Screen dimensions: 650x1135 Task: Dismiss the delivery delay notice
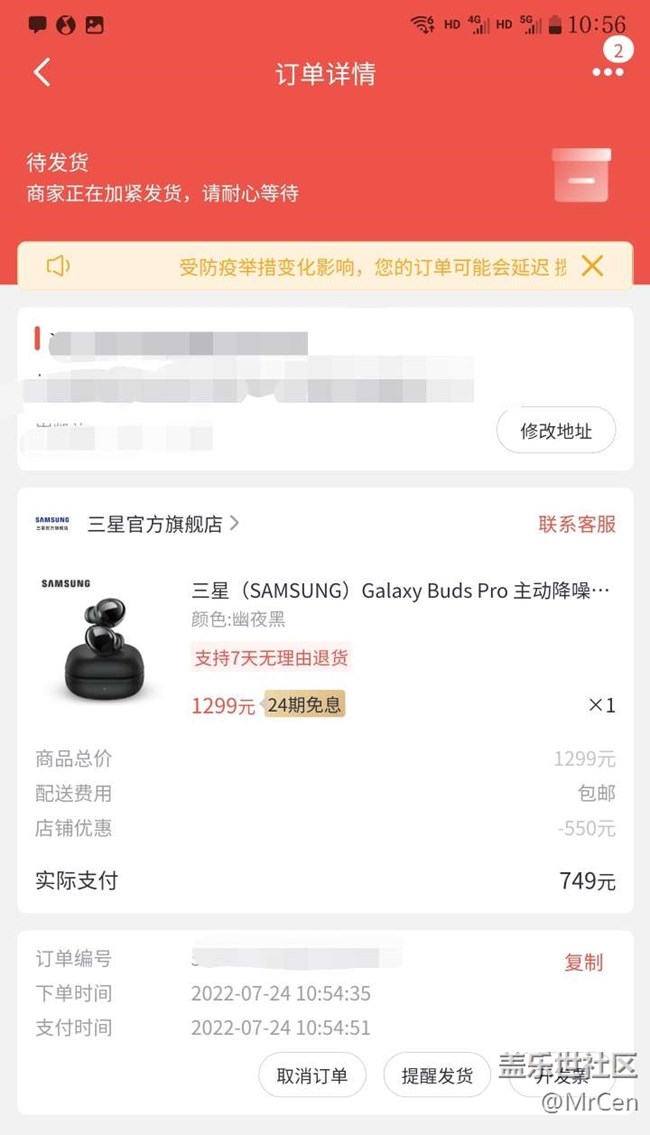pos(592,265)
